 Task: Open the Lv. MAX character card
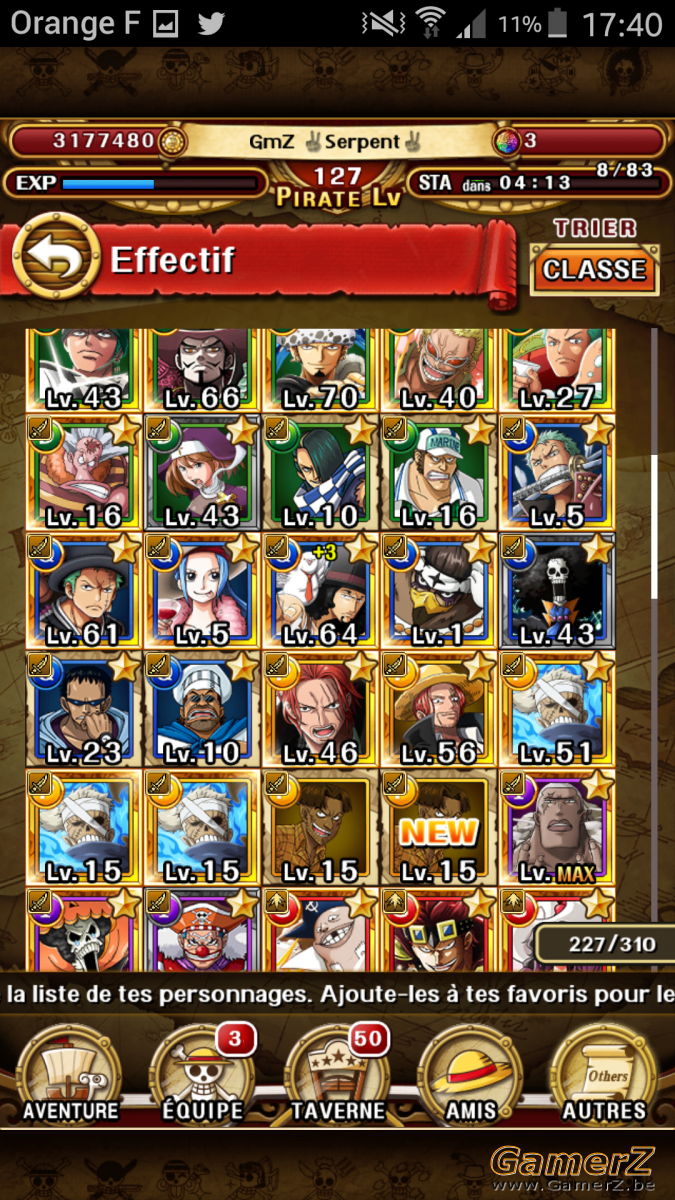pos(557,827)
